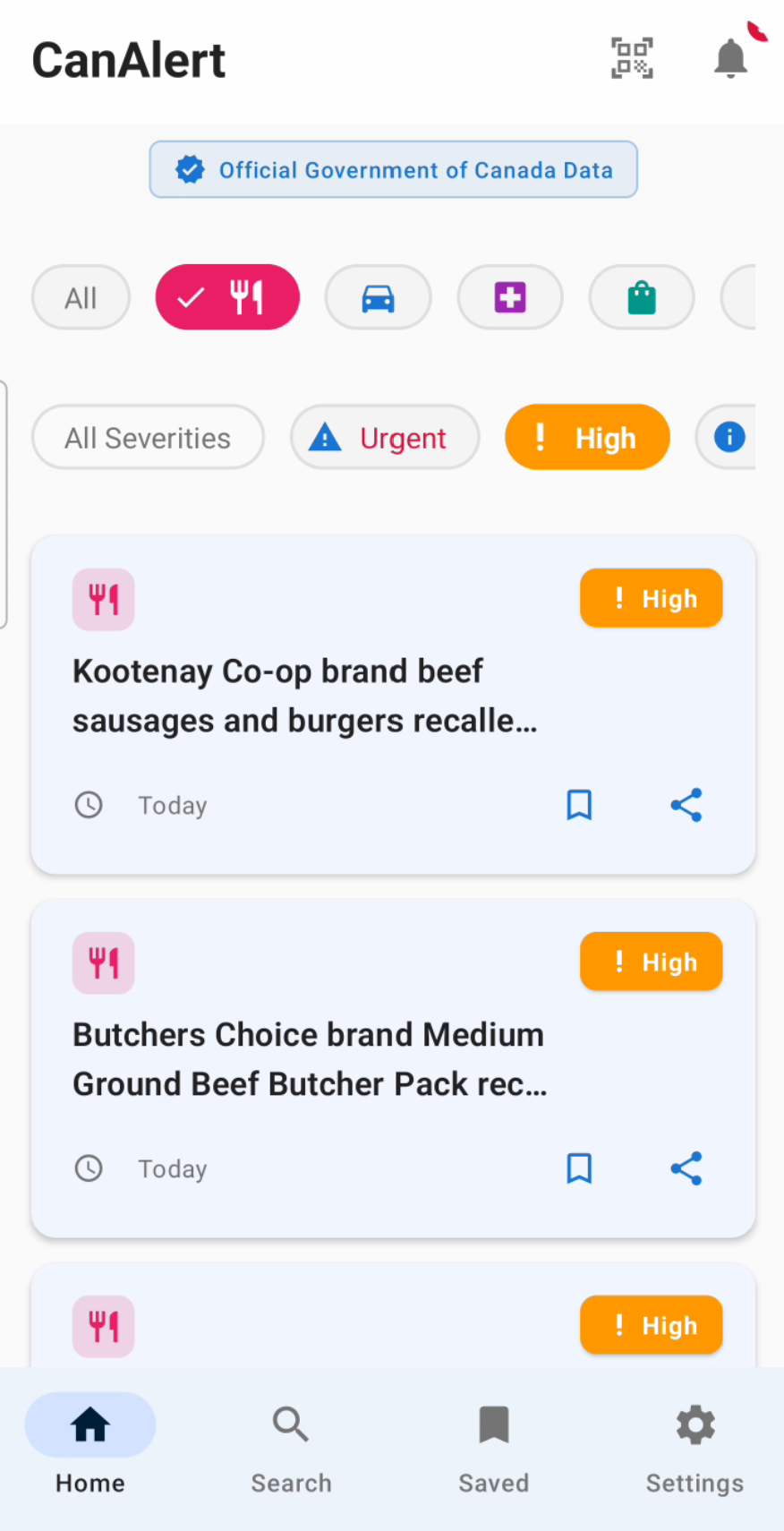Share the Kootenay Co-op beef recall alert
This screenshot has height=1531, width=784.
pyautogui.click(x=686, y=805)
